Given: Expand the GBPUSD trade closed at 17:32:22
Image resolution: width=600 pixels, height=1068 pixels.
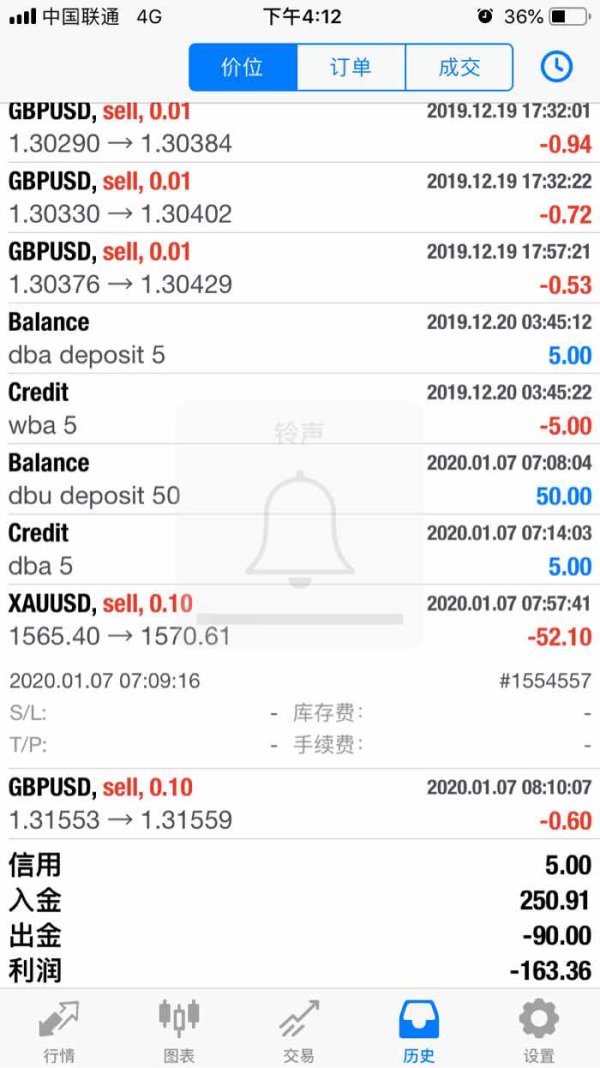Looking at the screenshot, I should (x=300, y=198).
